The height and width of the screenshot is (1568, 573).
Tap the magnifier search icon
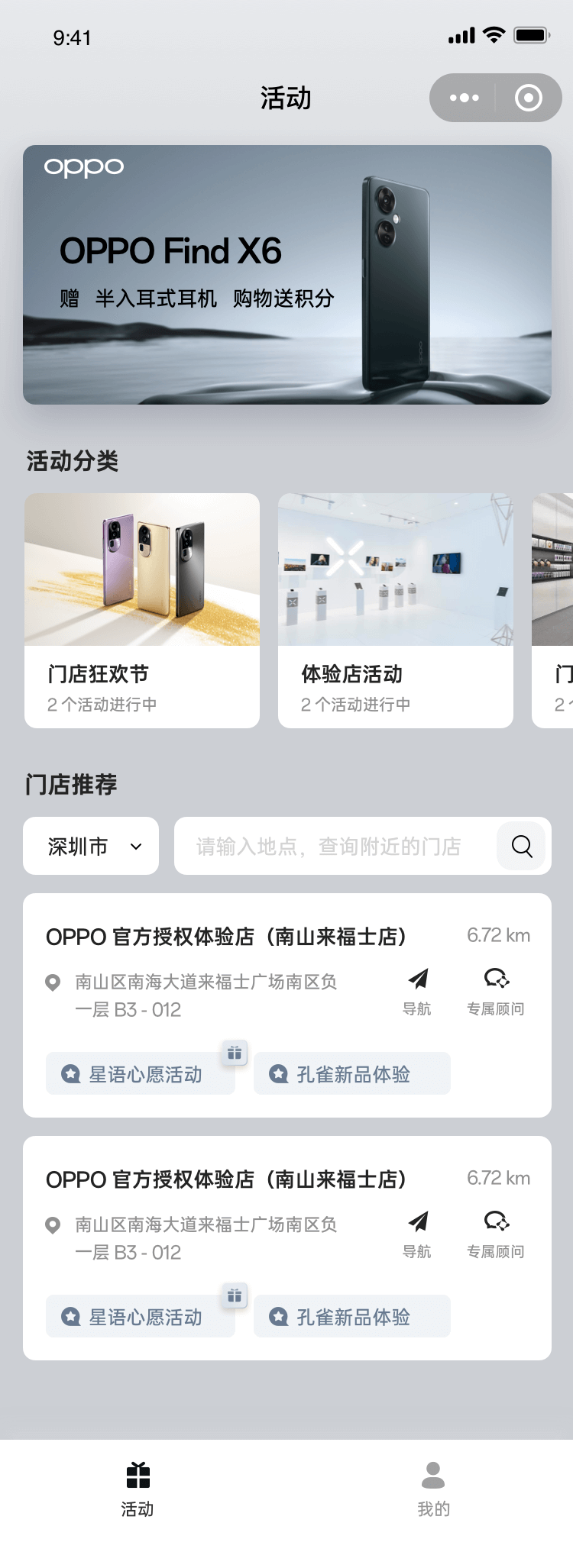(x=523, y=846)
